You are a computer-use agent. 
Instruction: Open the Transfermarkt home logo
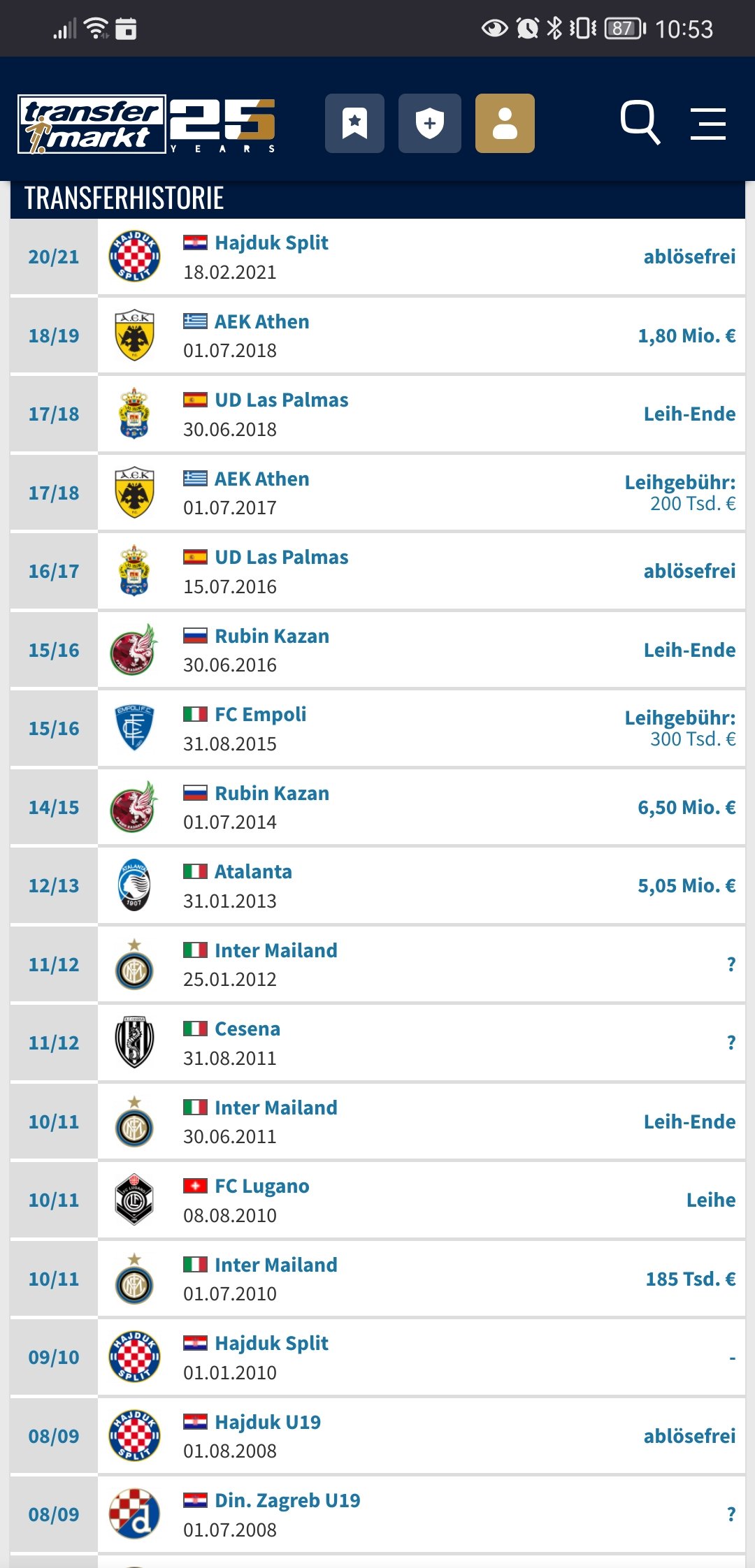[x=91, y=124]
